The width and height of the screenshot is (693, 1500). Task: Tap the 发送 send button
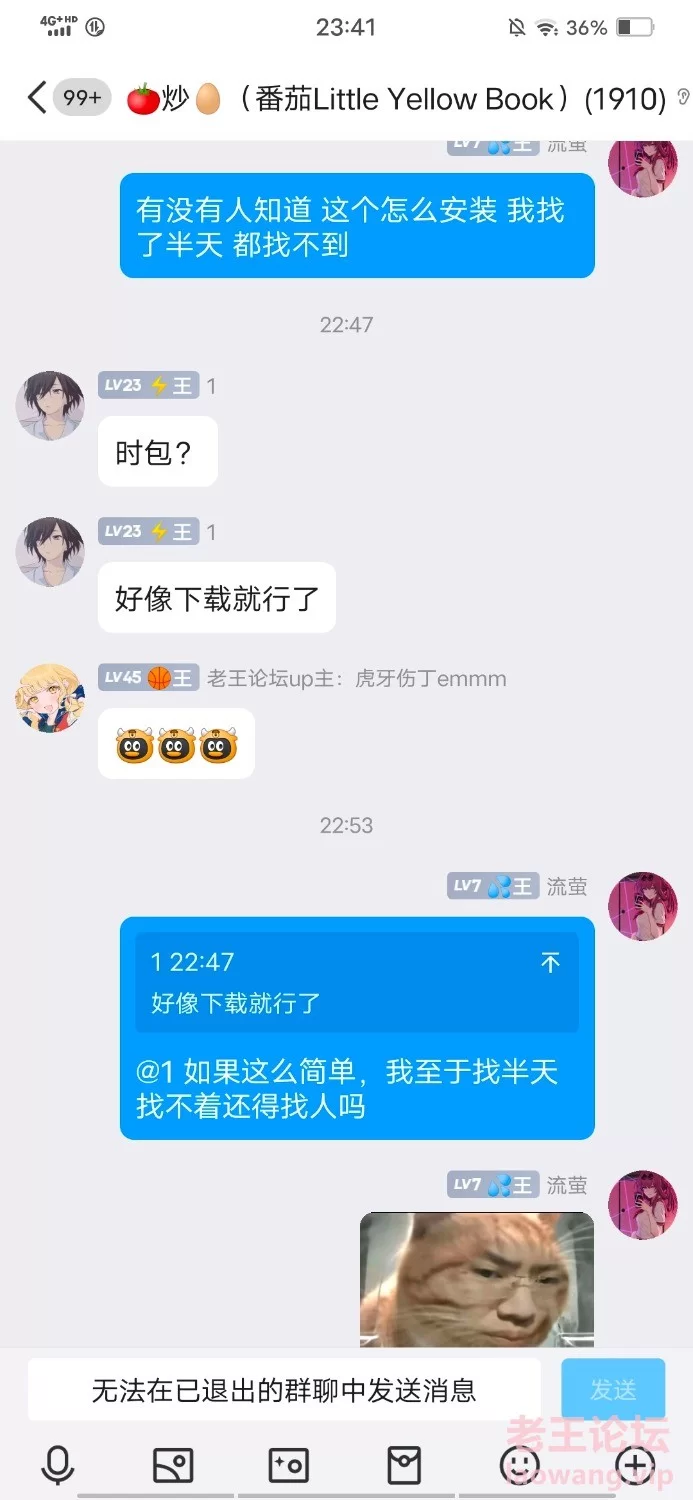[x=613, y=1389]
